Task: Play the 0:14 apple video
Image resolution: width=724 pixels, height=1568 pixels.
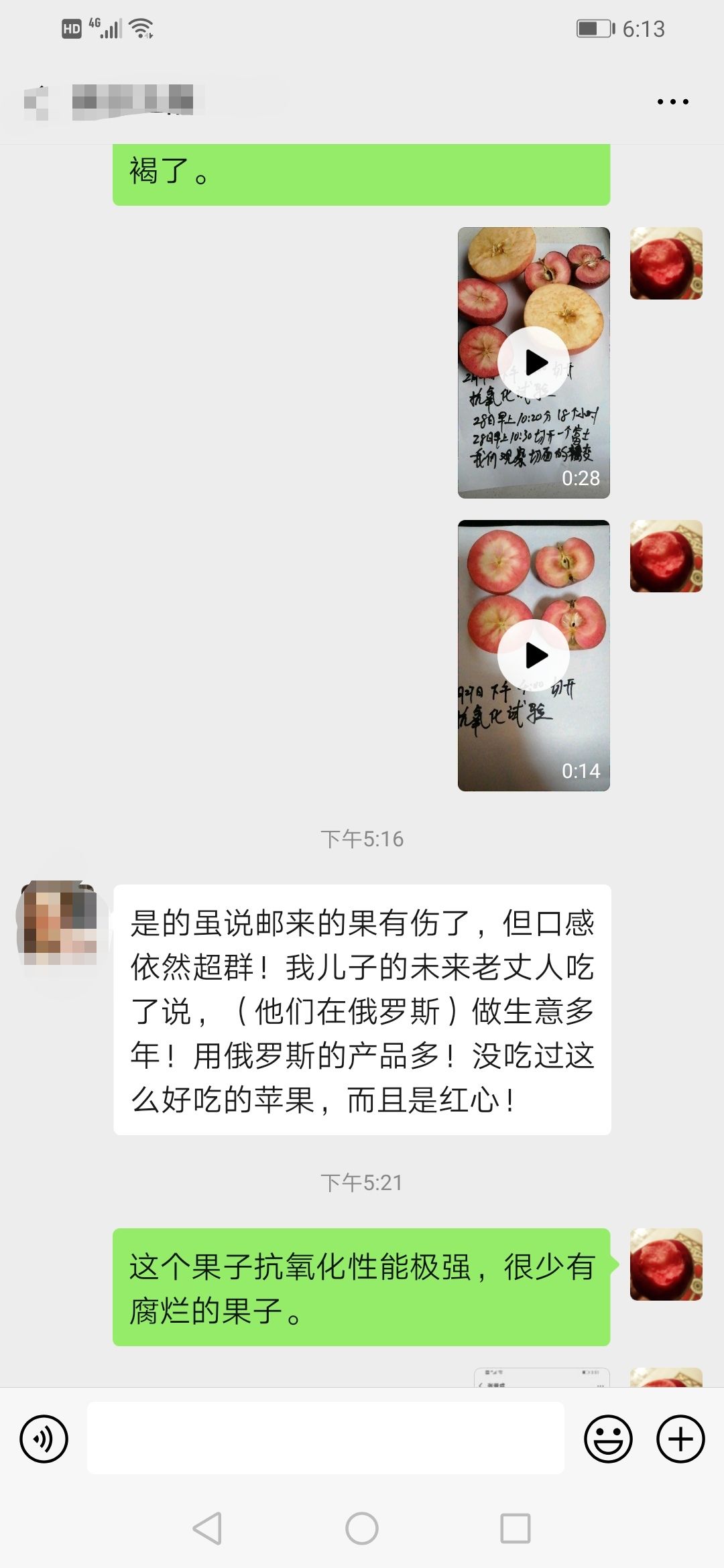Action: [x=534, y=655]
